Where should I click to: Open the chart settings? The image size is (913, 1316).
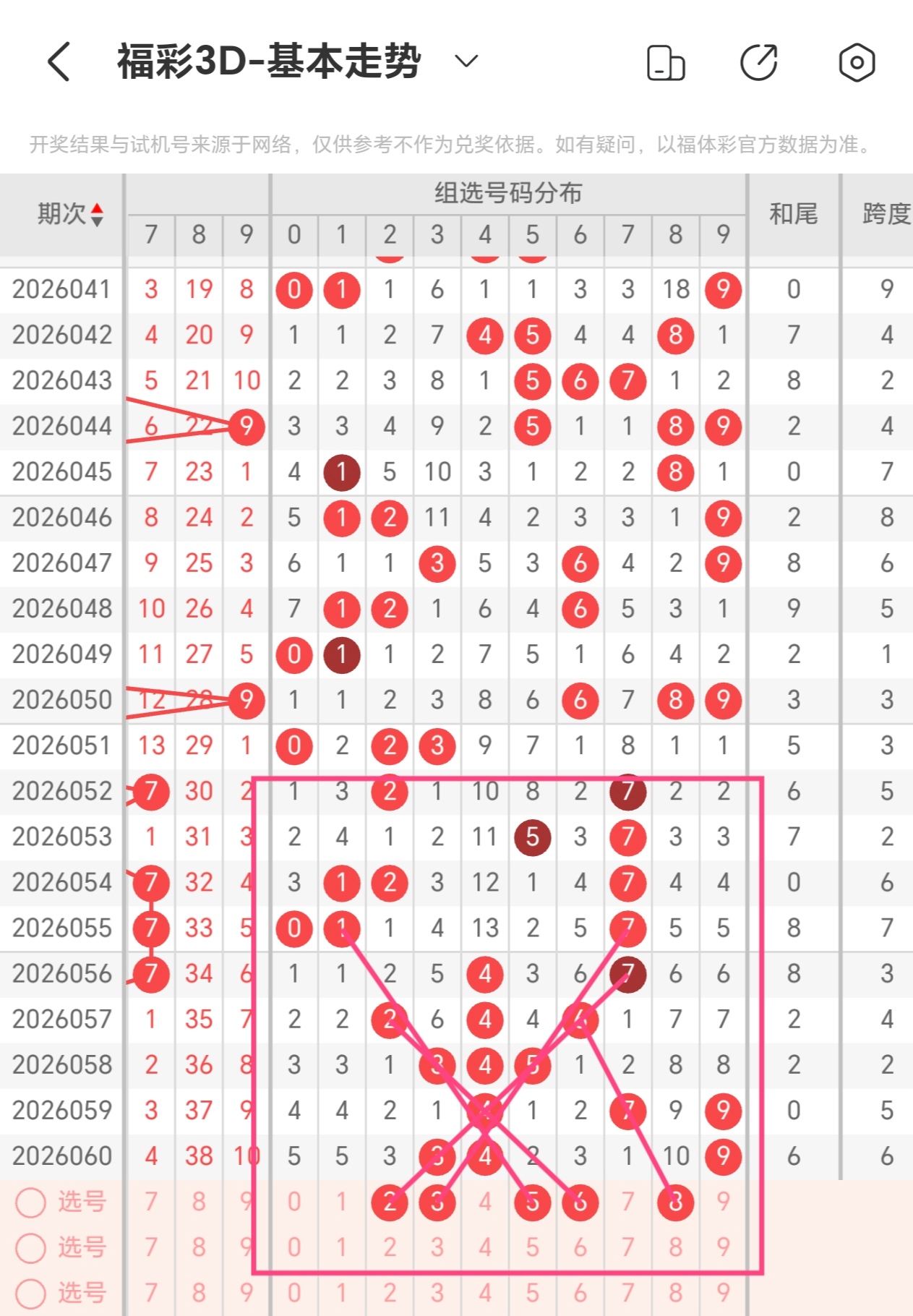coord(857,63)
